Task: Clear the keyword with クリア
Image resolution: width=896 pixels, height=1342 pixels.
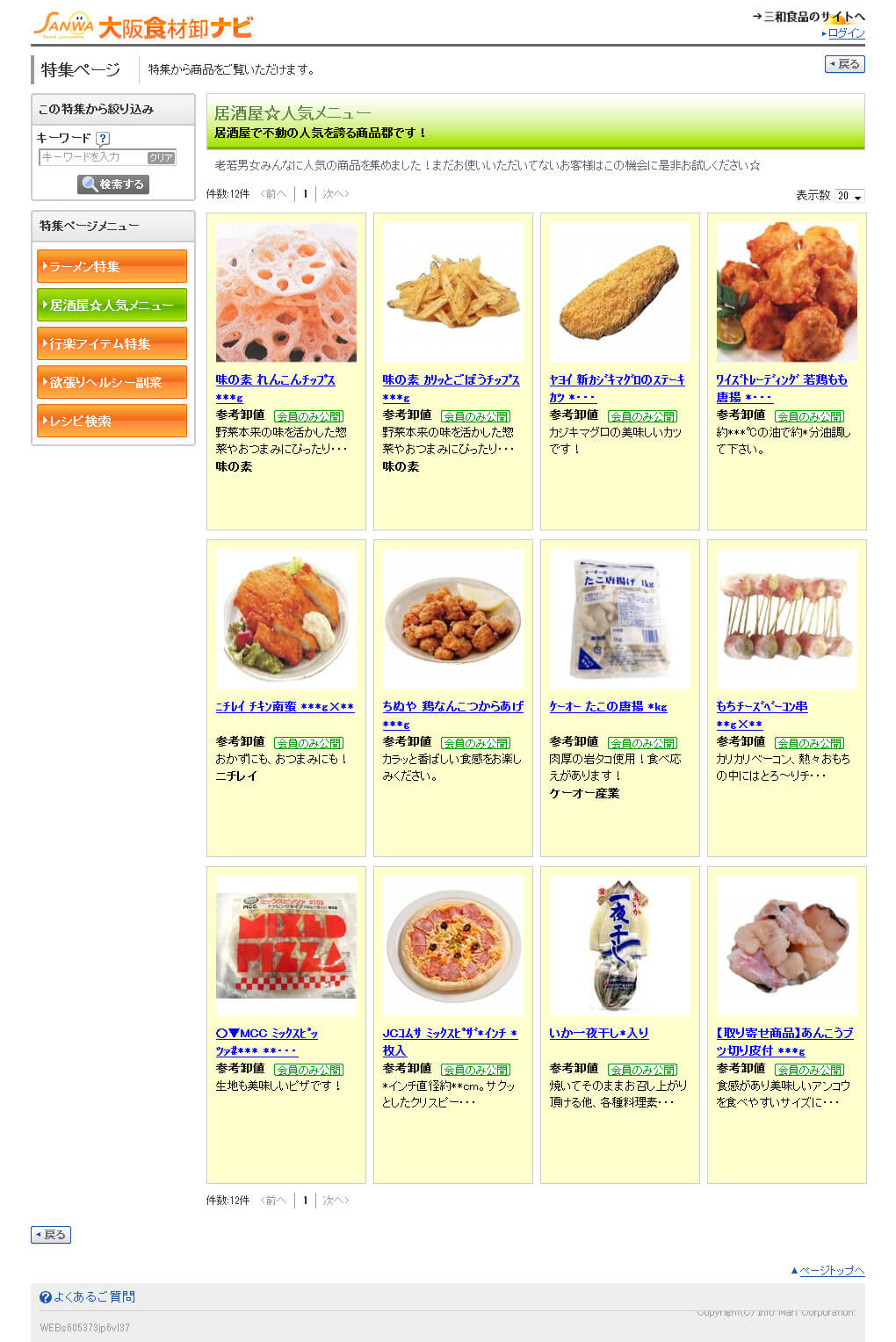Action: pos(161,158)
